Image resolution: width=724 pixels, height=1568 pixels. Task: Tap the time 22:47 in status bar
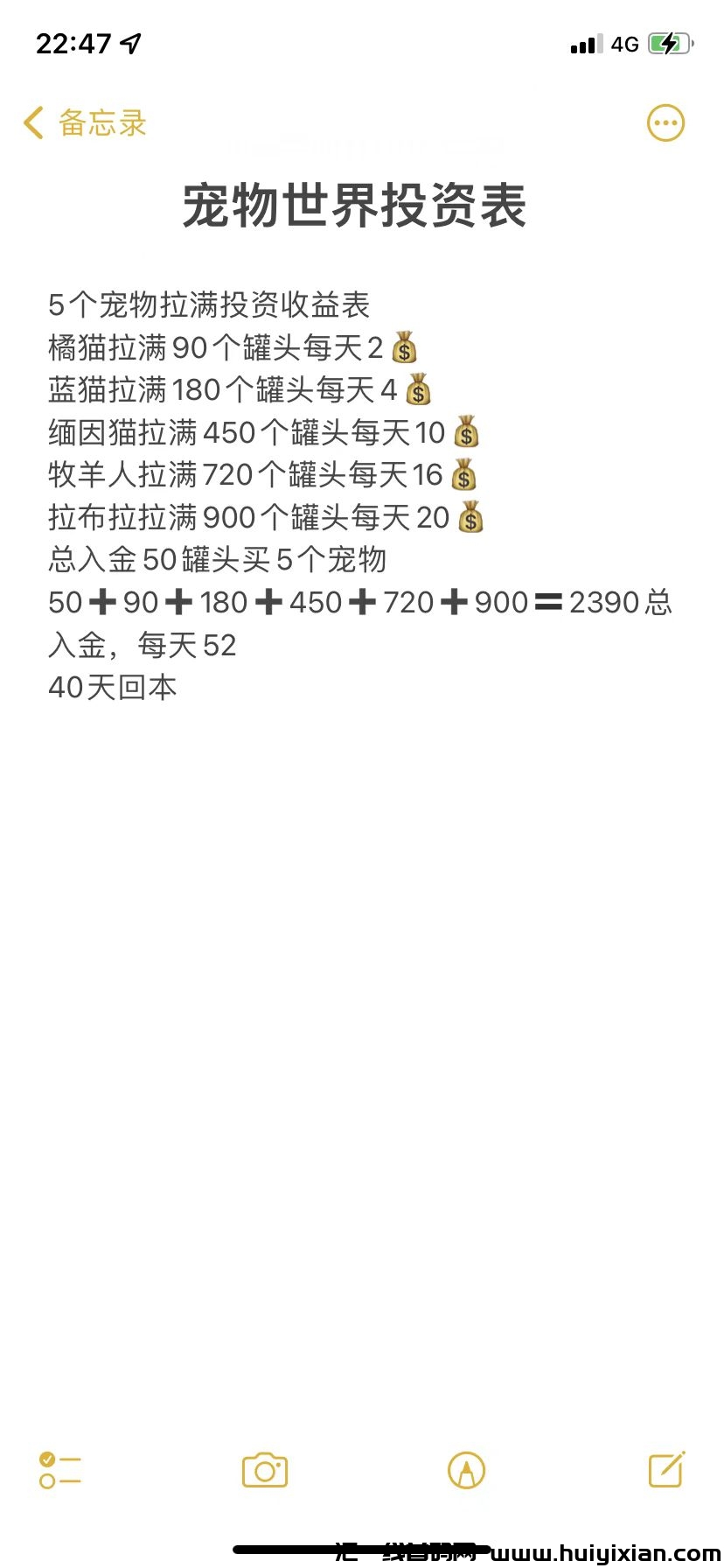pos(74,40)
